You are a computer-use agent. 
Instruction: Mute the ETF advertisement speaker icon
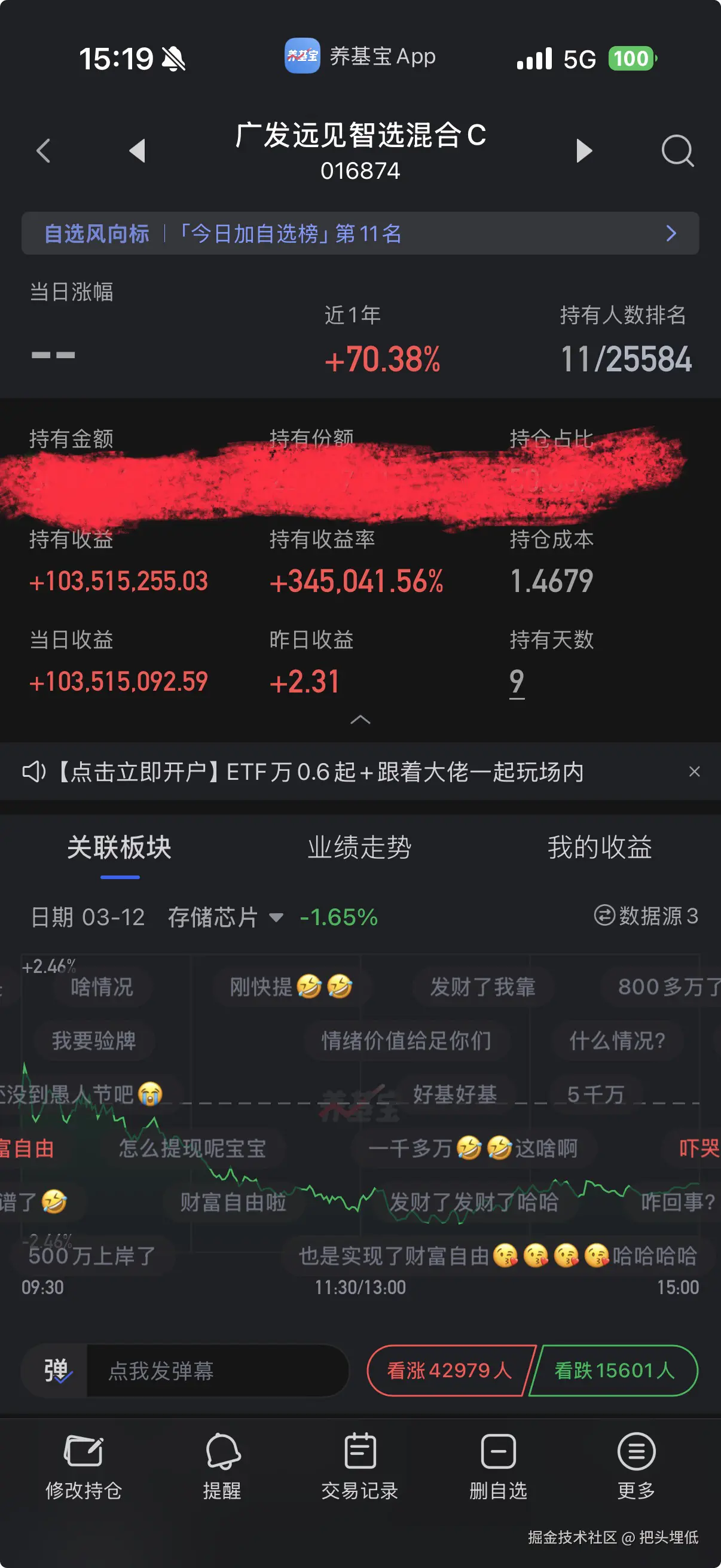point(33,773)
